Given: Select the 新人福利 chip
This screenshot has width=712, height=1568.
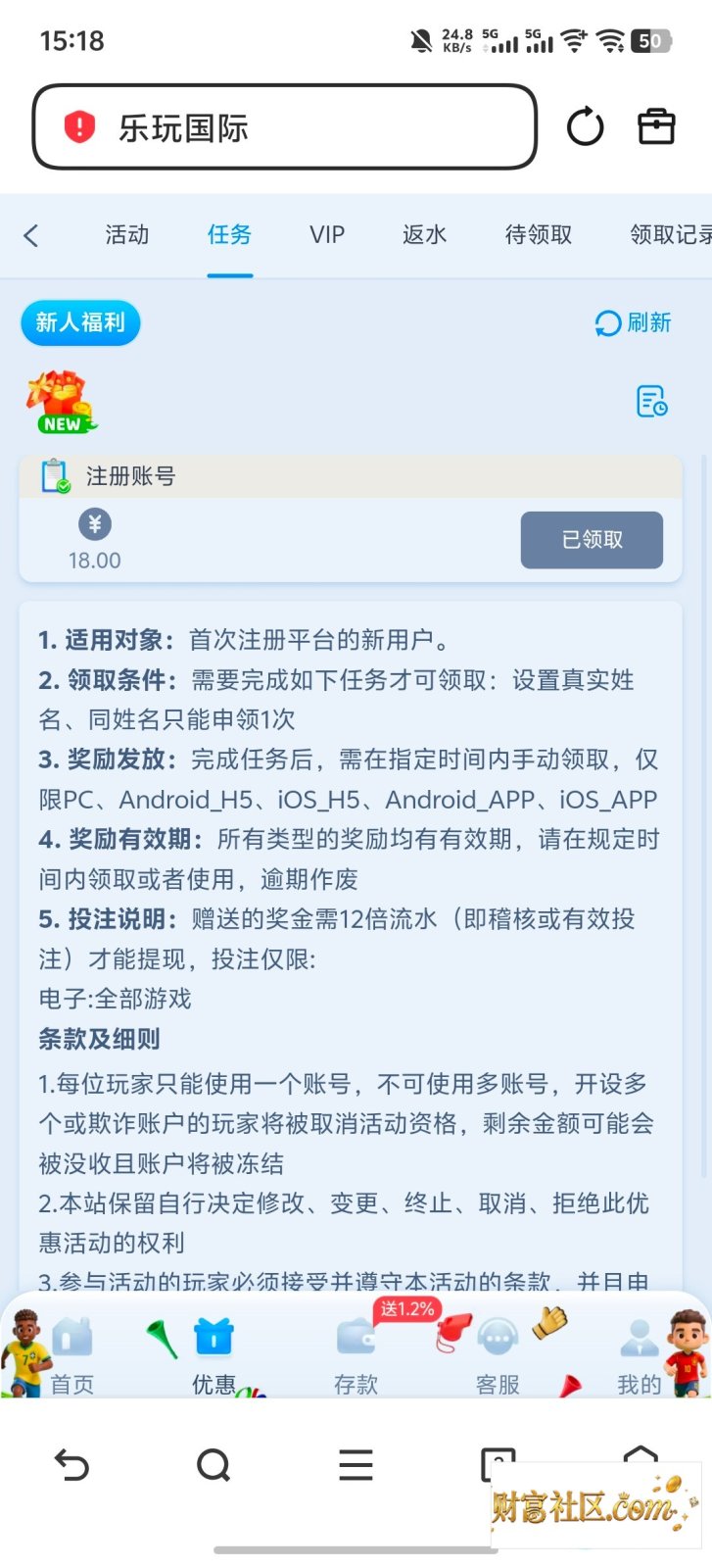Looking at the screenshot, I should point(80,322).
